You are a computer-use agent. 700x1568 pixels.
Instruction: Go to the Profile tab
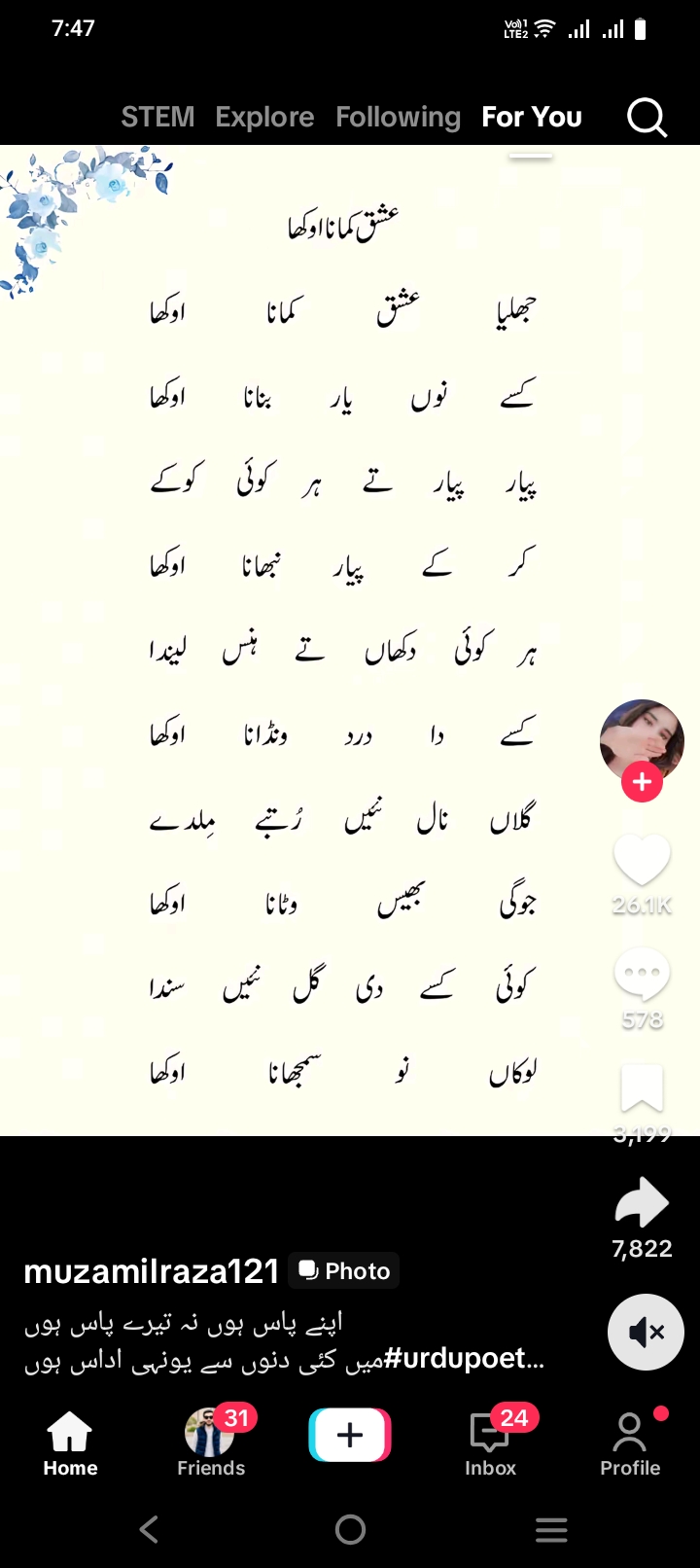click(x=630, y=1443)
